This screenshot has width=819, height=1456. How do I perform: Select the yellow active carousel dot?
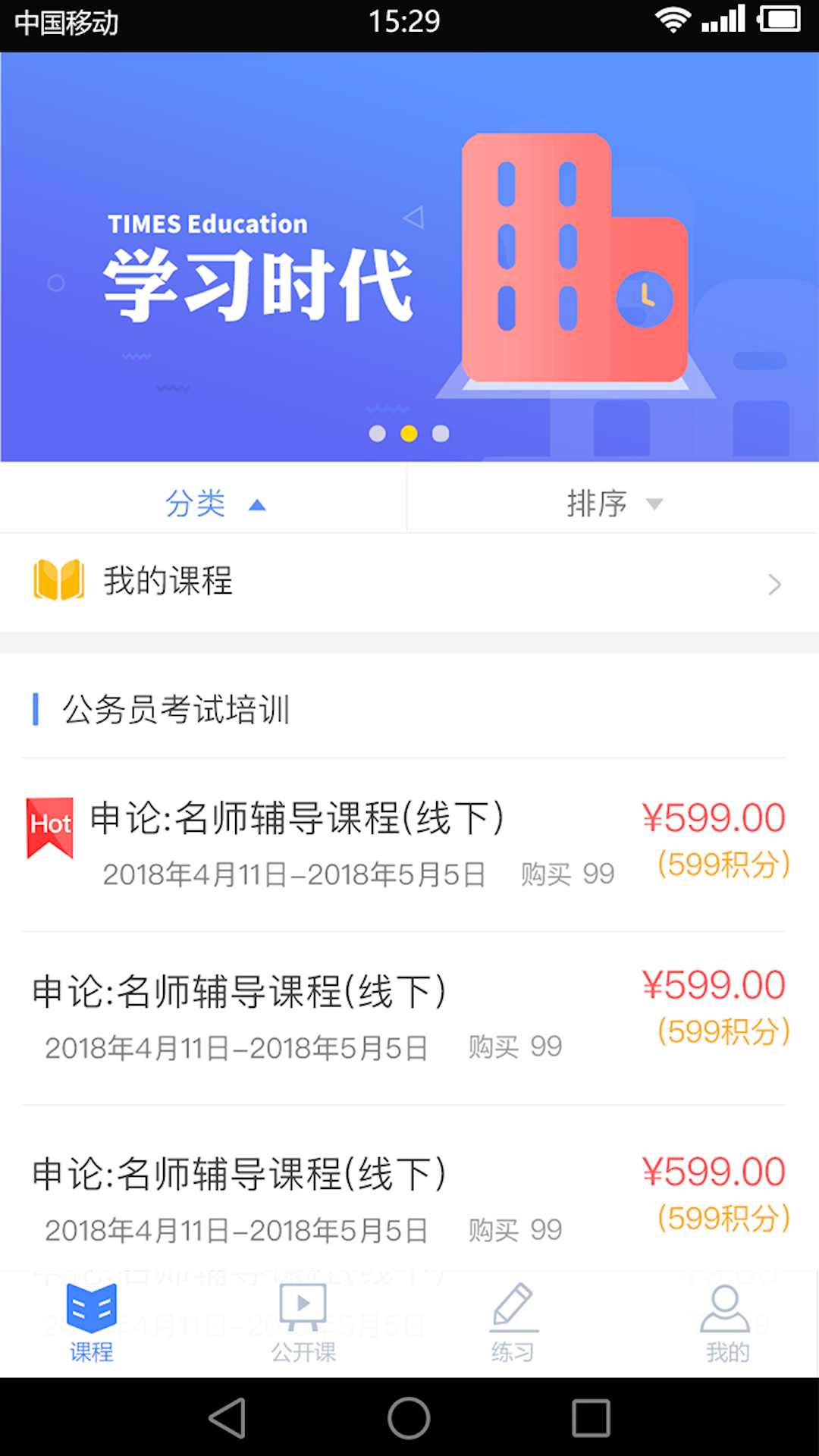(409, 434)
